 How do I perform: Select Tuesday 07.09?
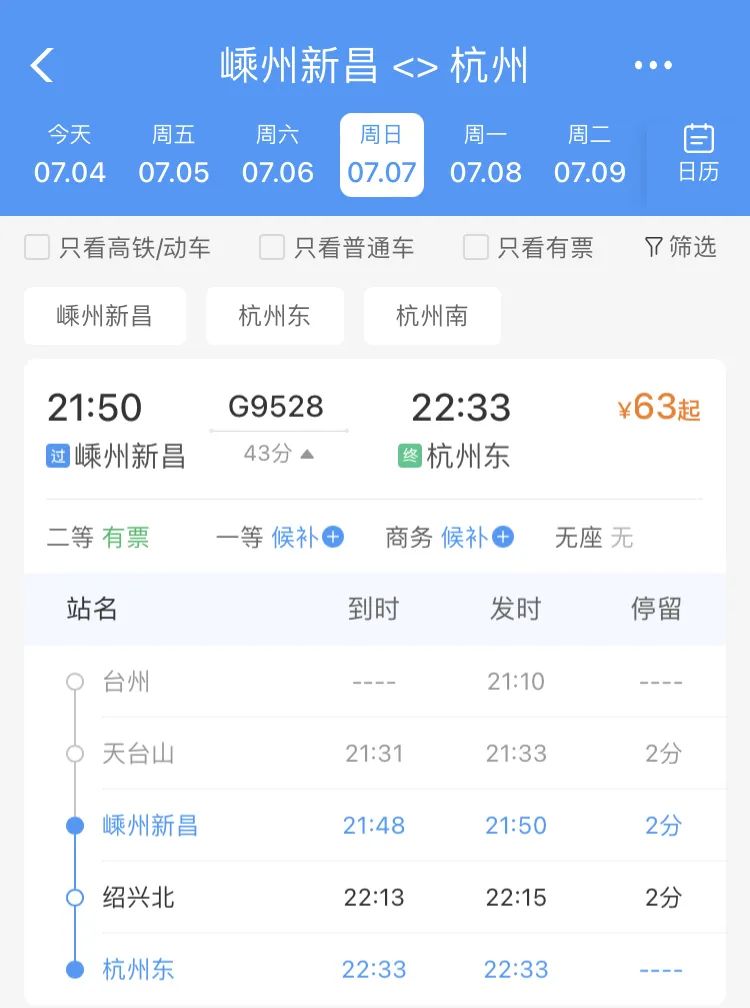[590, 155]
